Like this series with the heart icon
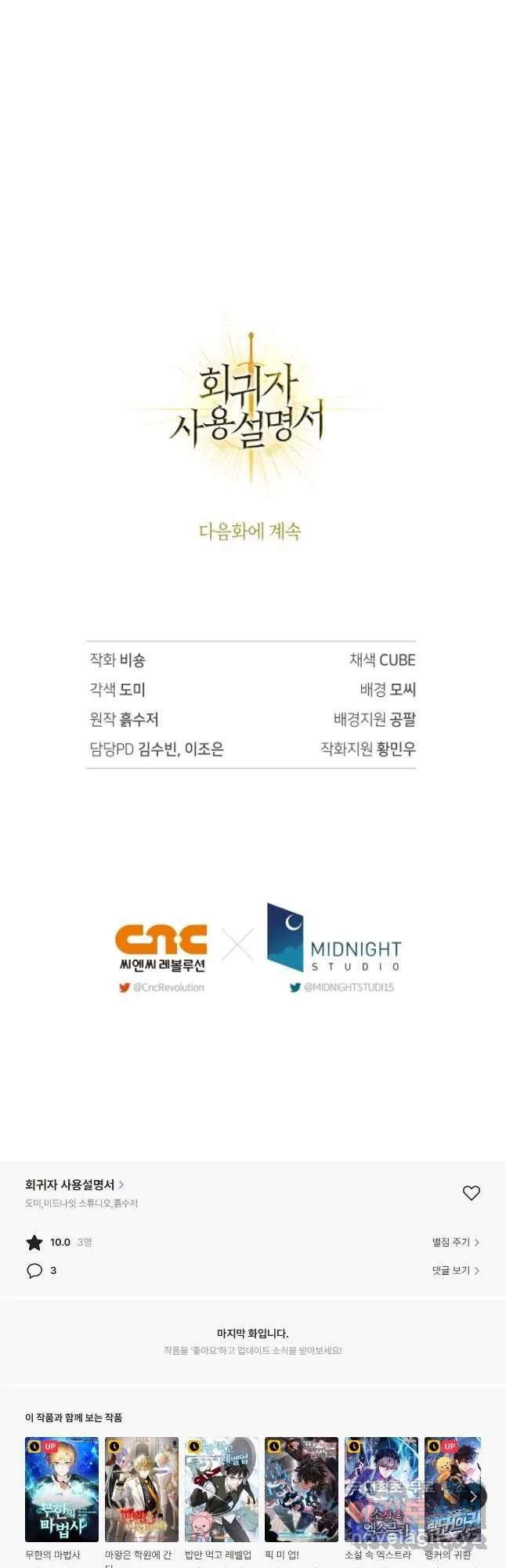This screenshot has height=1568, width=506. (471, 1192)
